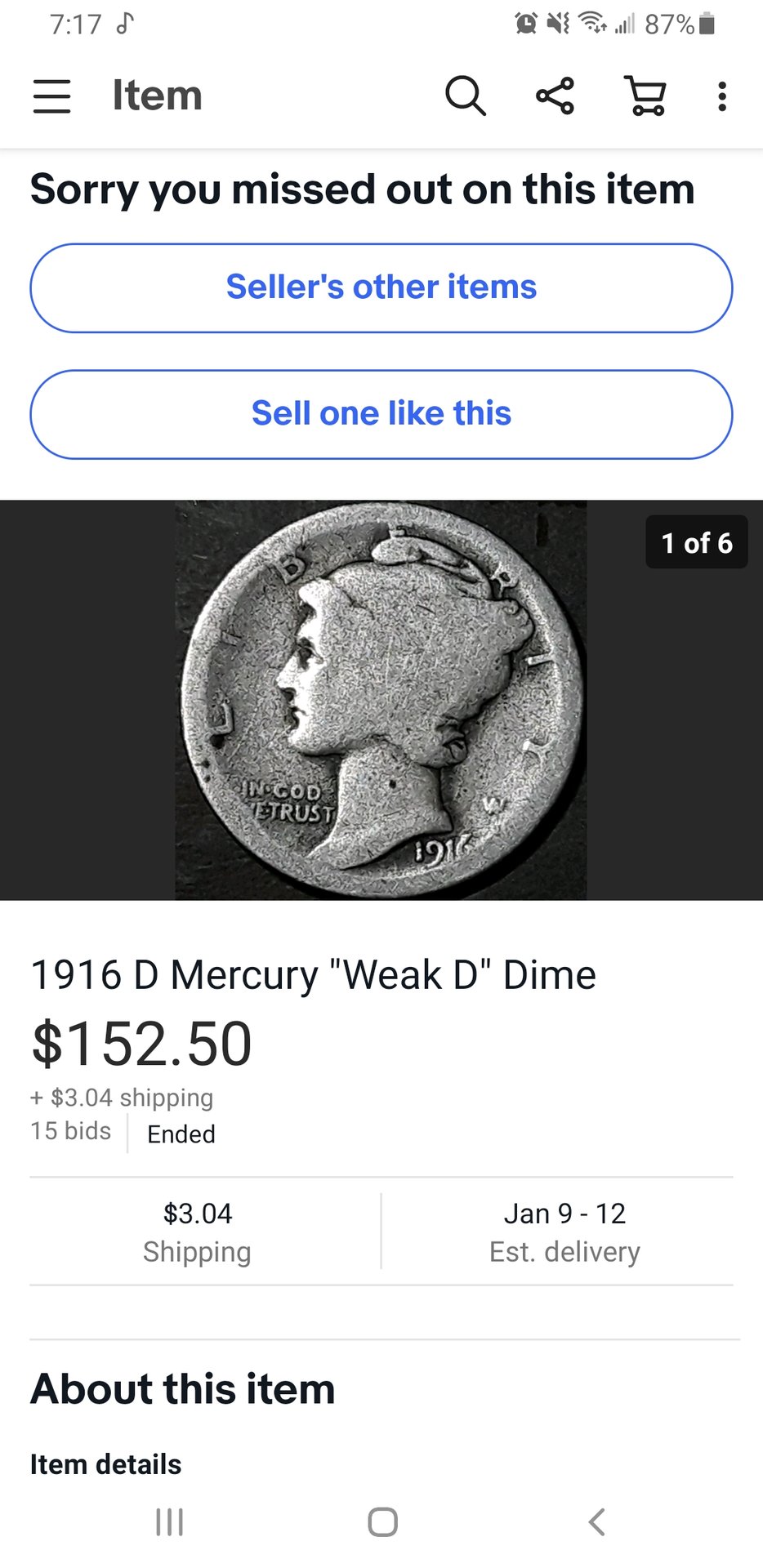This screenshot has height=1568, width=763.
Task: Open the shopping cart
Action: [645, 96]
